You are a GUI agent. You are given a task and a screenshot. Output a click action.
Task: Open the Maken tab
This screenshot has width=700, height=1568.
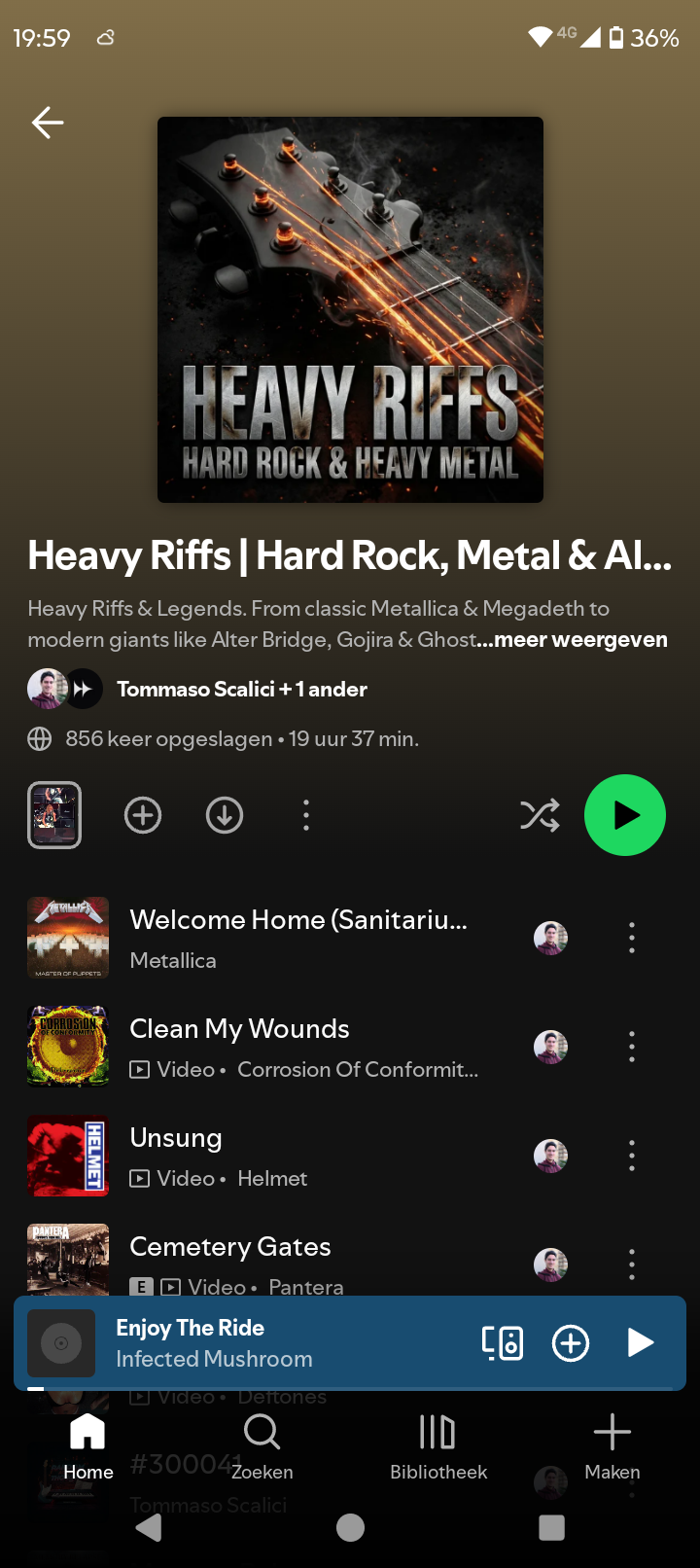[612, 1446]
